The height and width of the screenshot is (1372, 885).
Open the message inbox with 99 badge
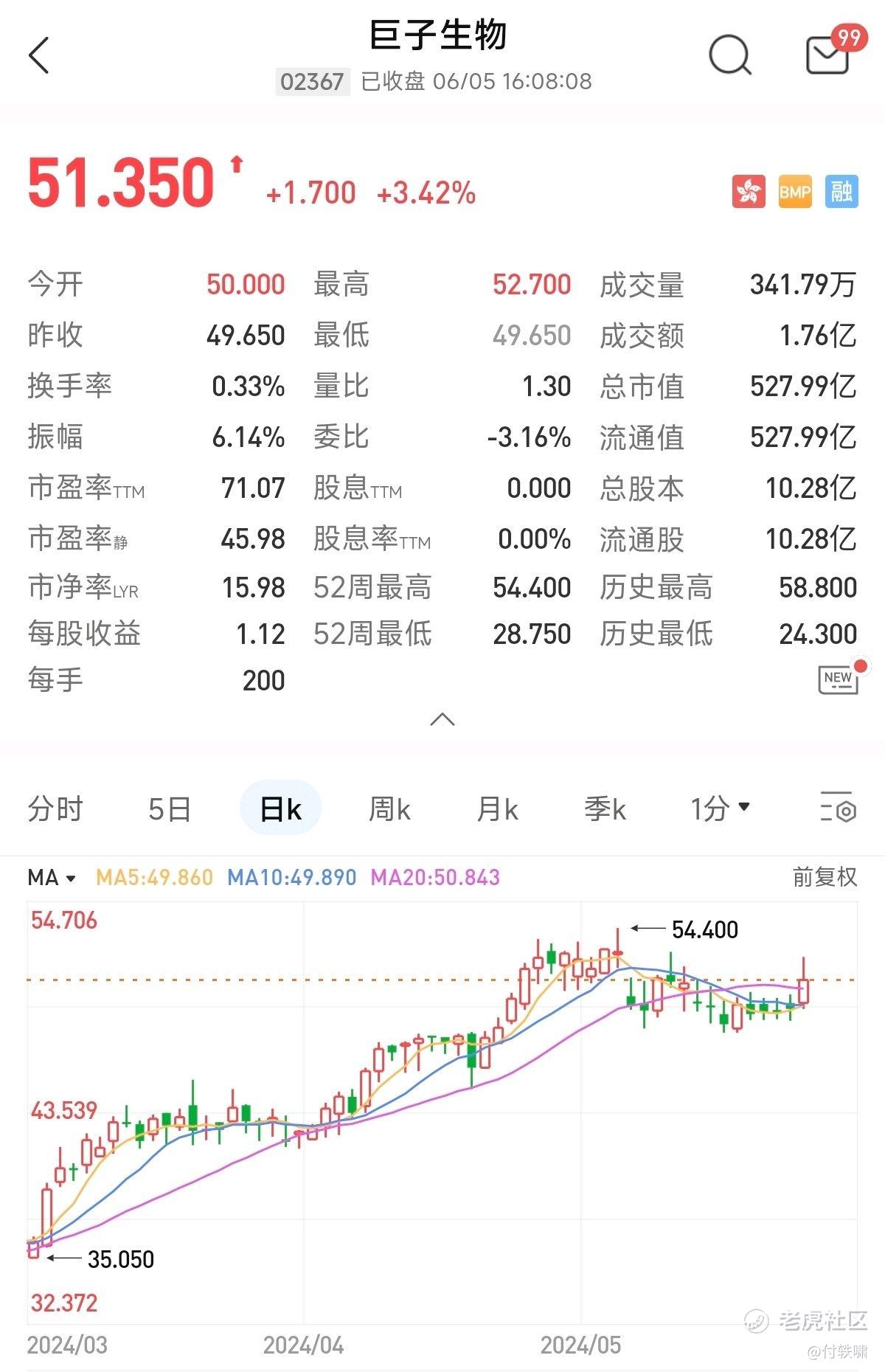pyautogui.click(x=829, y=58)
